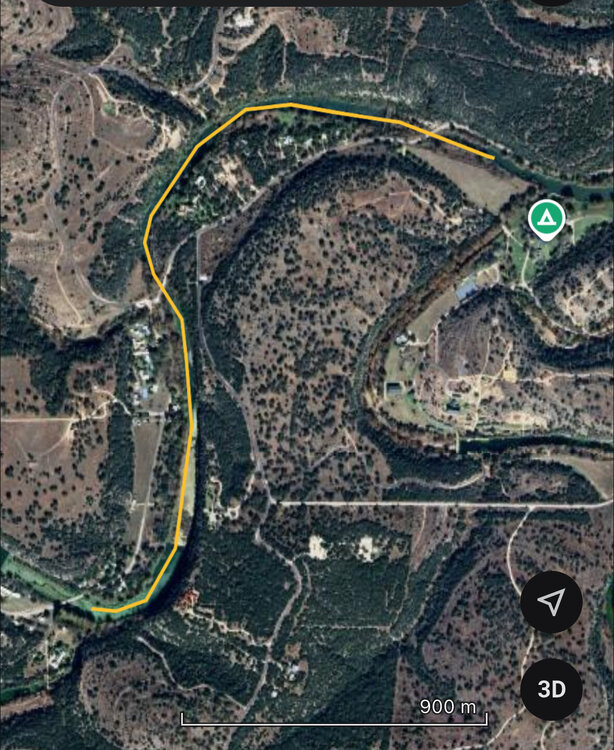This screenshot has width=614, height=750.
Task: Switch the map to 3D view
Action: point(551,690)
